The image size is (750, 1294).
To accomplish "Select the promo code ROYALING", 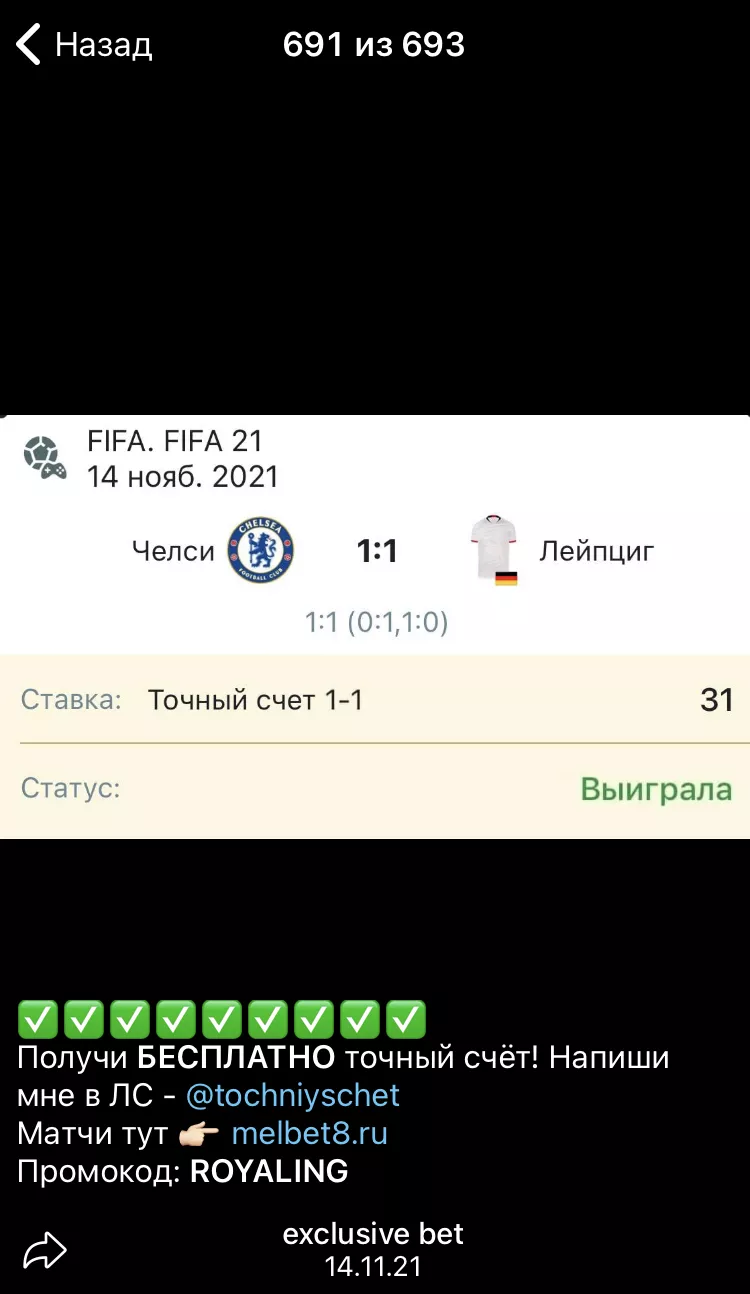I will pos(268,1171).
